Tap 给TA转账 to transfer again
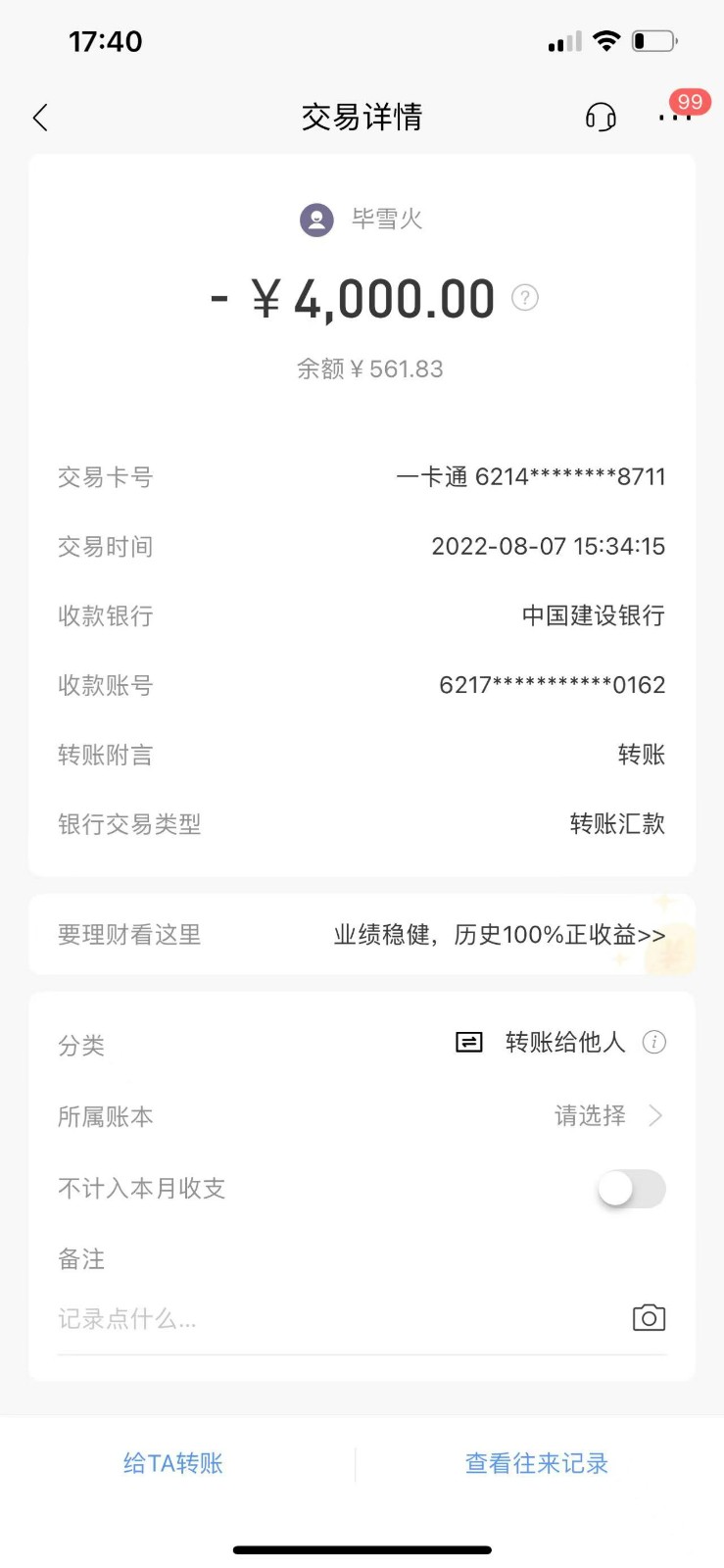This screenshot has width=724, height=1568. (x=173, y=1464)
